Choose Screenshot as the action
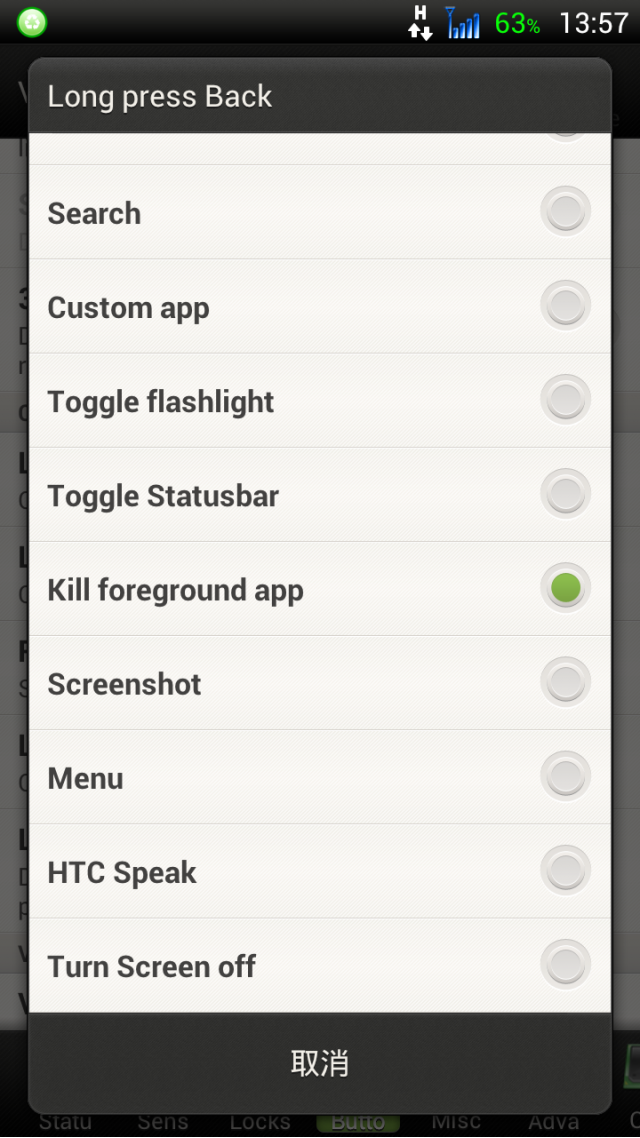Screen dimensions: 640x1138 tap(319, 683)
